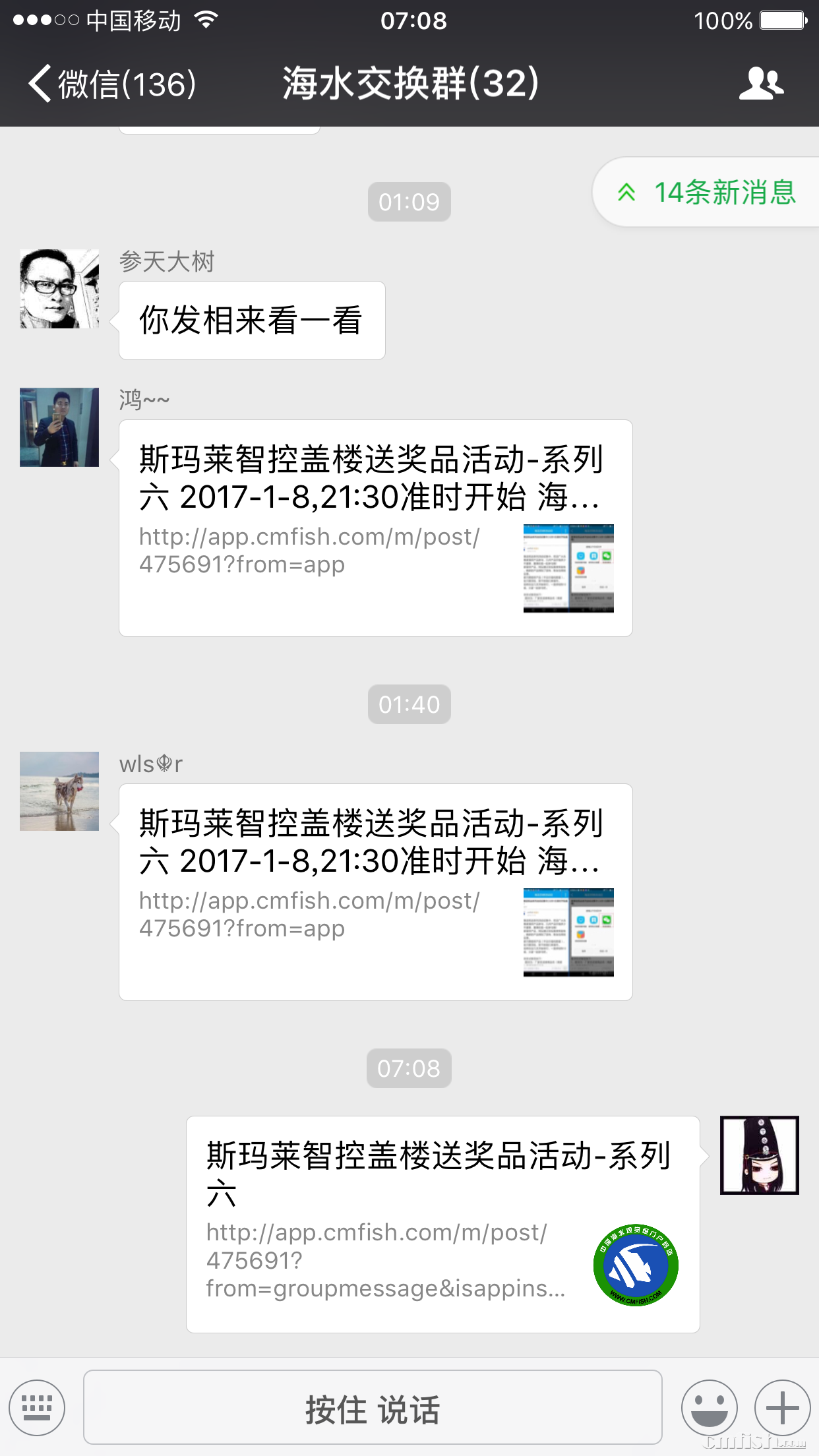
Task: Switch to keyboard text input
Action: [37, 1408]
